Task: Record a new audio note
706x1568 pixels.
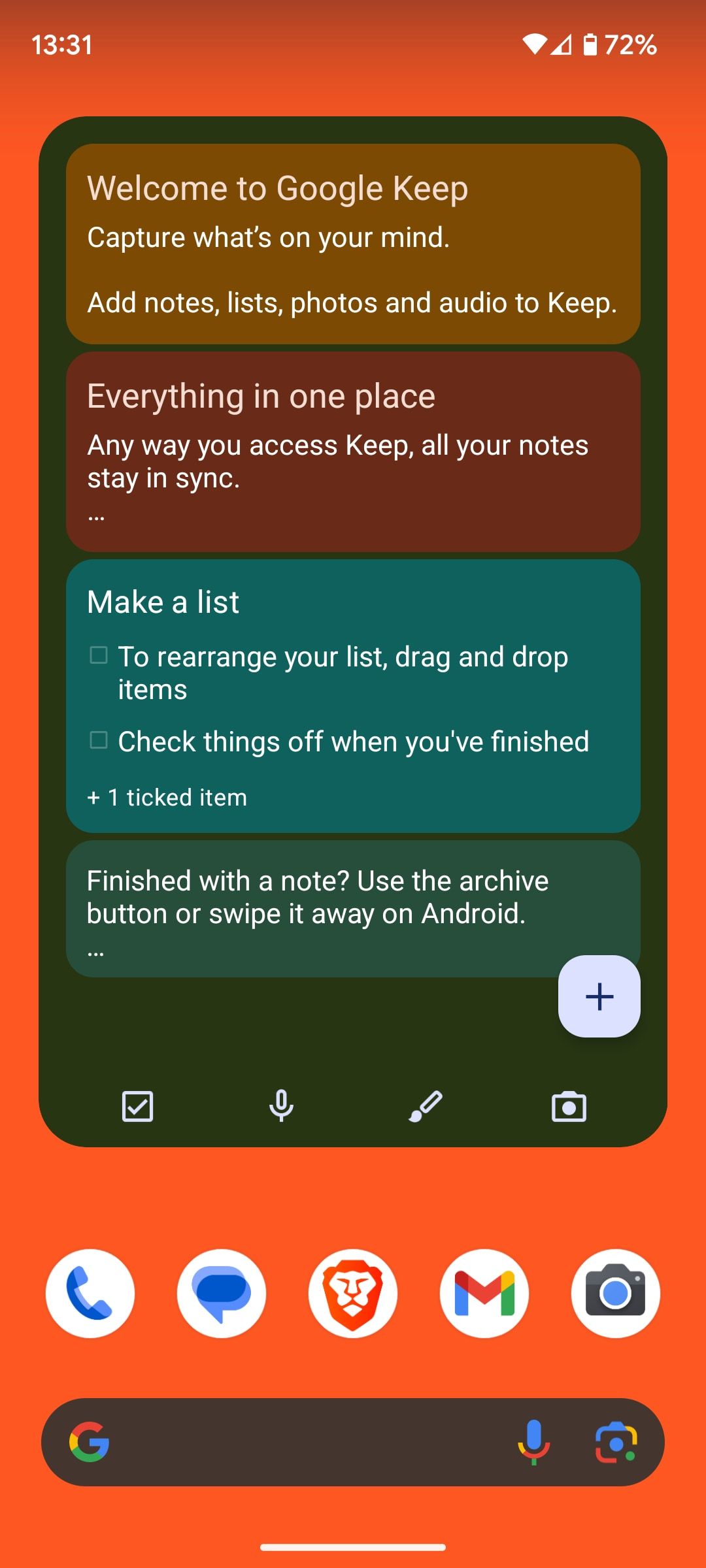Action: click(281, 1106)
